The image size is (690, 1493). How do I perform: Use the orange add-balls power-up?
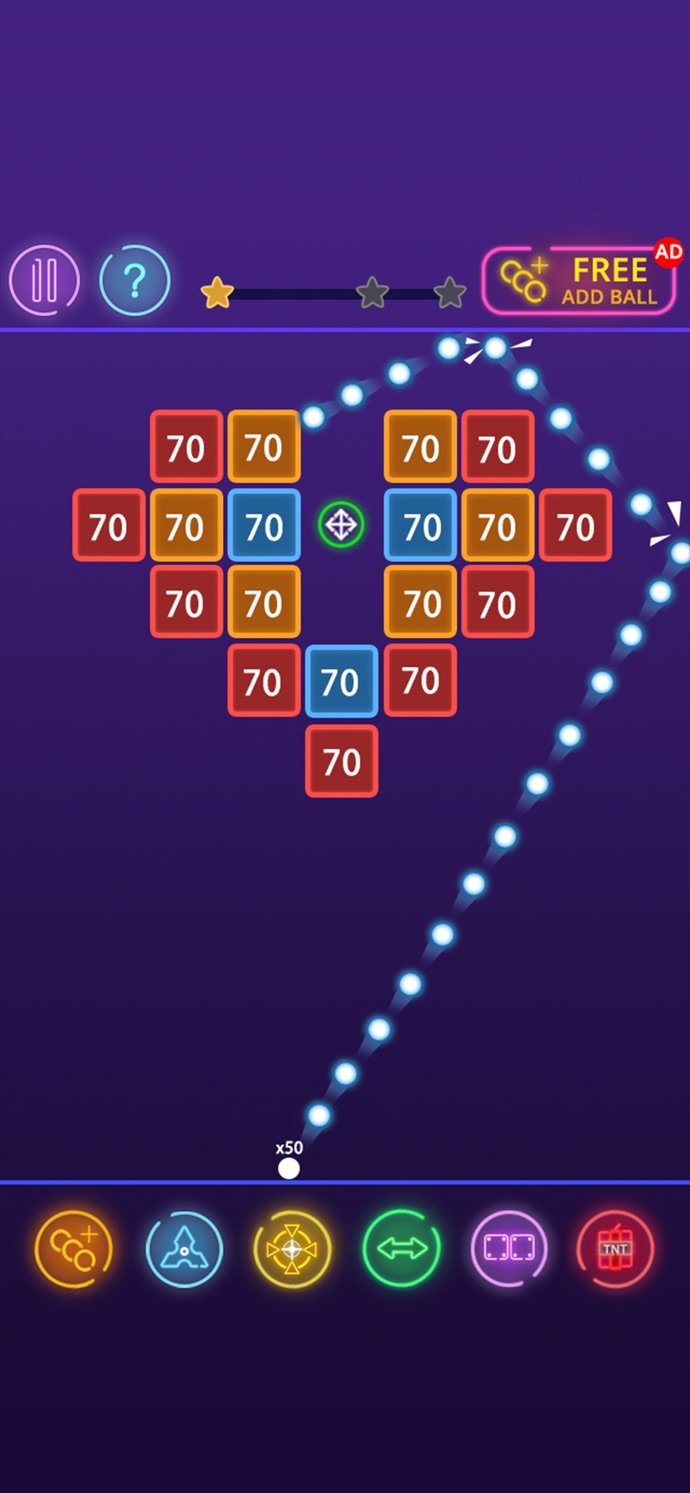(73, 1248)
